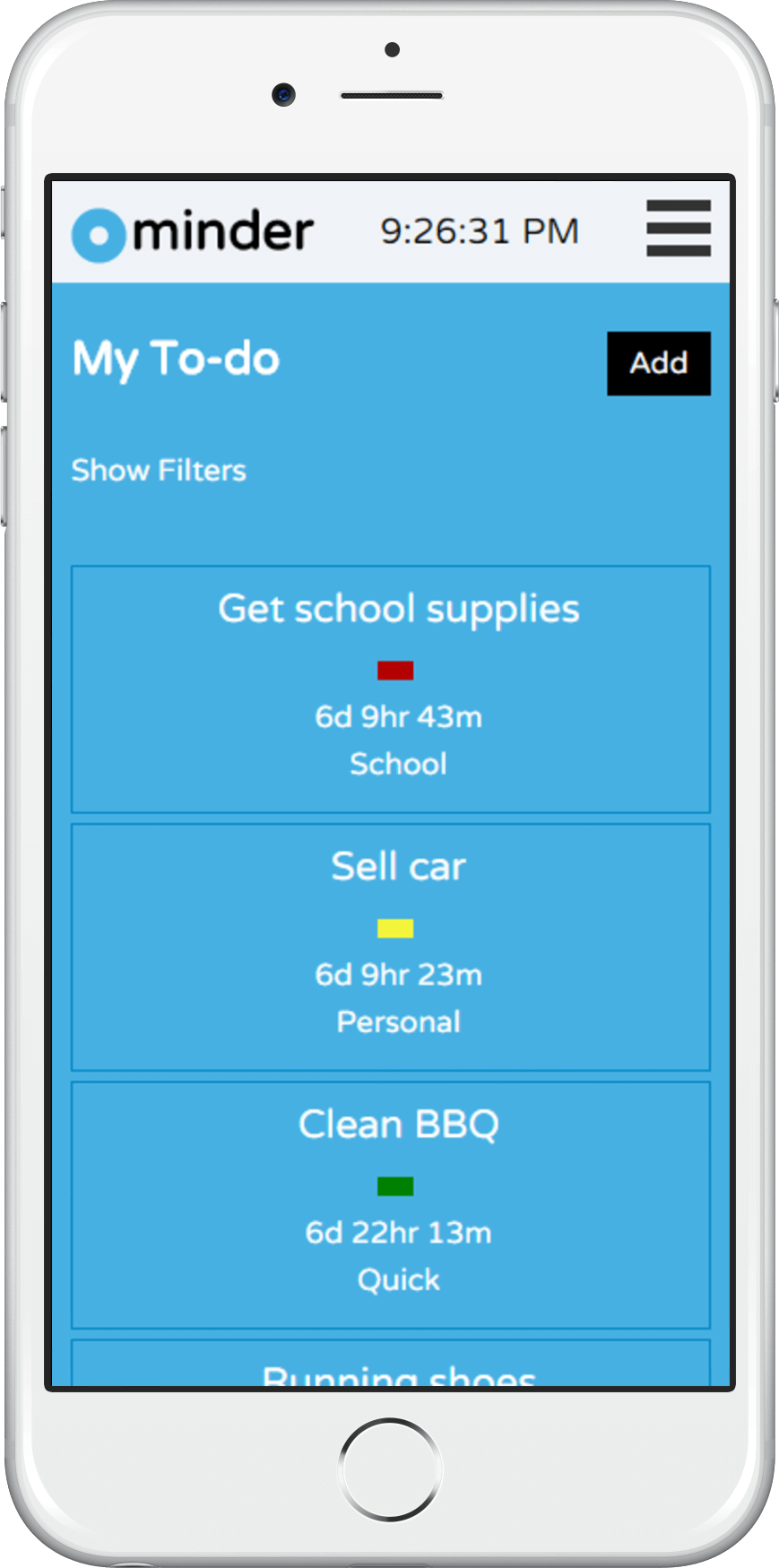Open the Running shoes task
The height and width of the screenshot is (1568, 779).
click(391, 1364)
